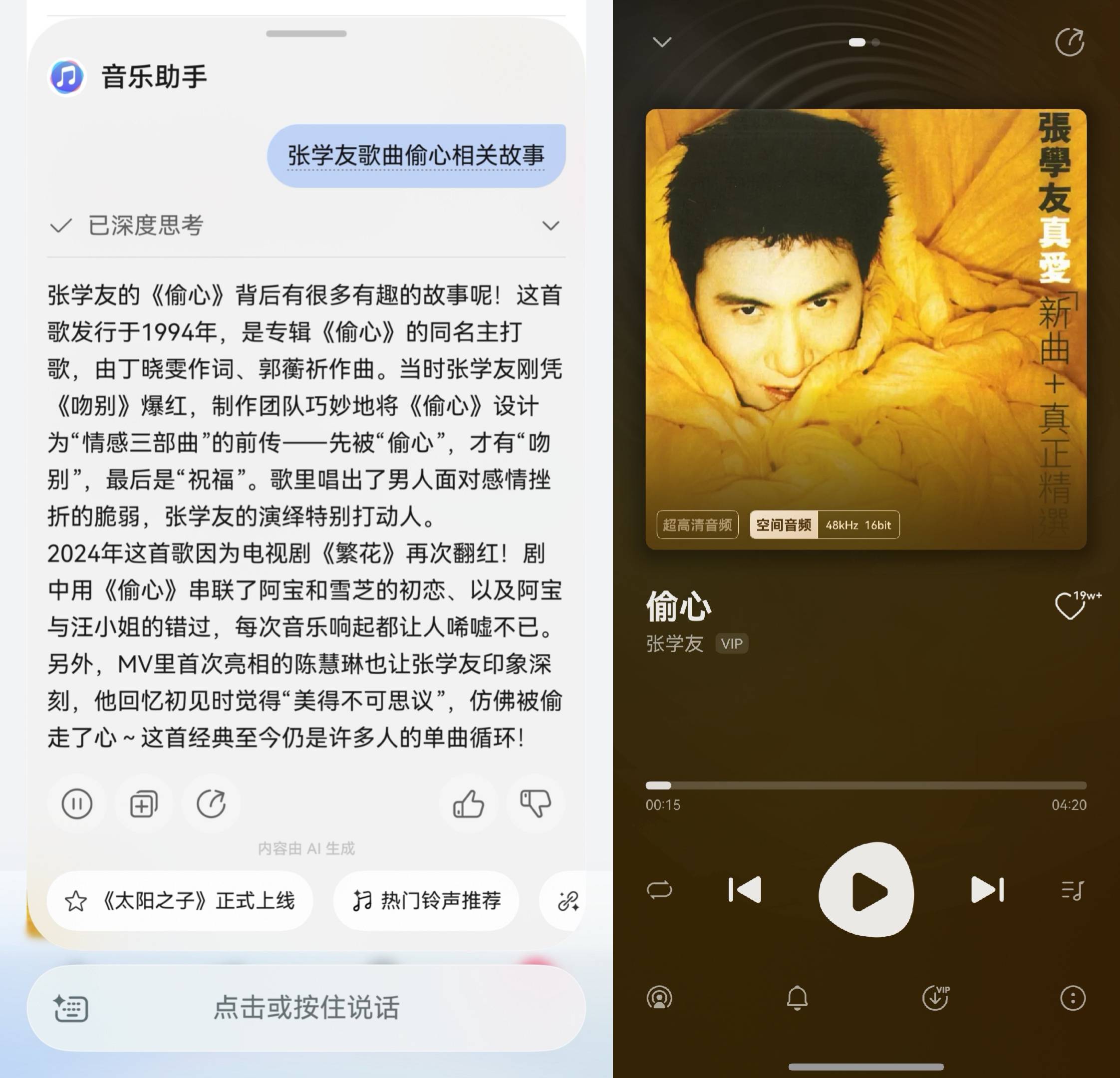The image size is (1120, 1078).
Task: Tap 点击或按住说话 to speak
Action: click(x=306, y=1008)
